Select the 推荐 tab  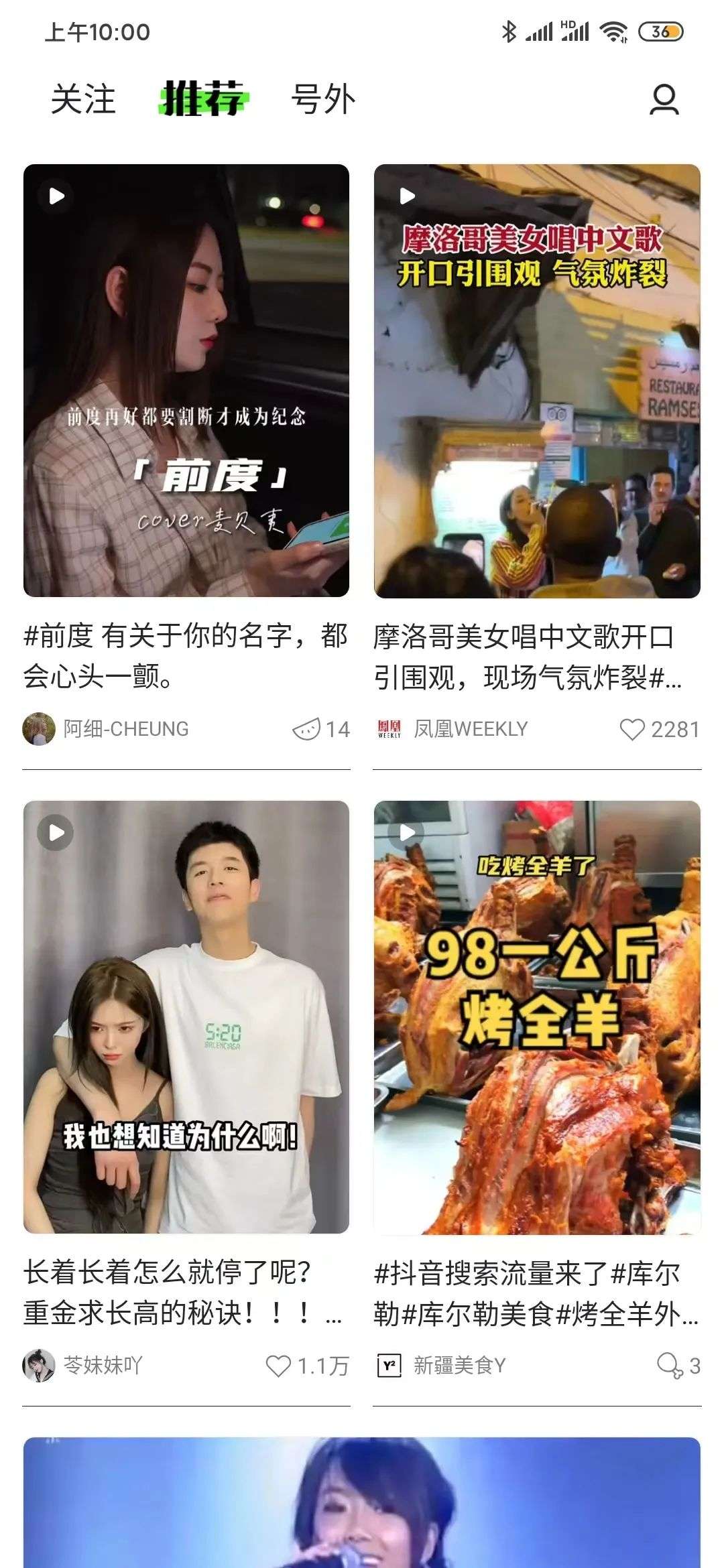click(x=204, y=99)
